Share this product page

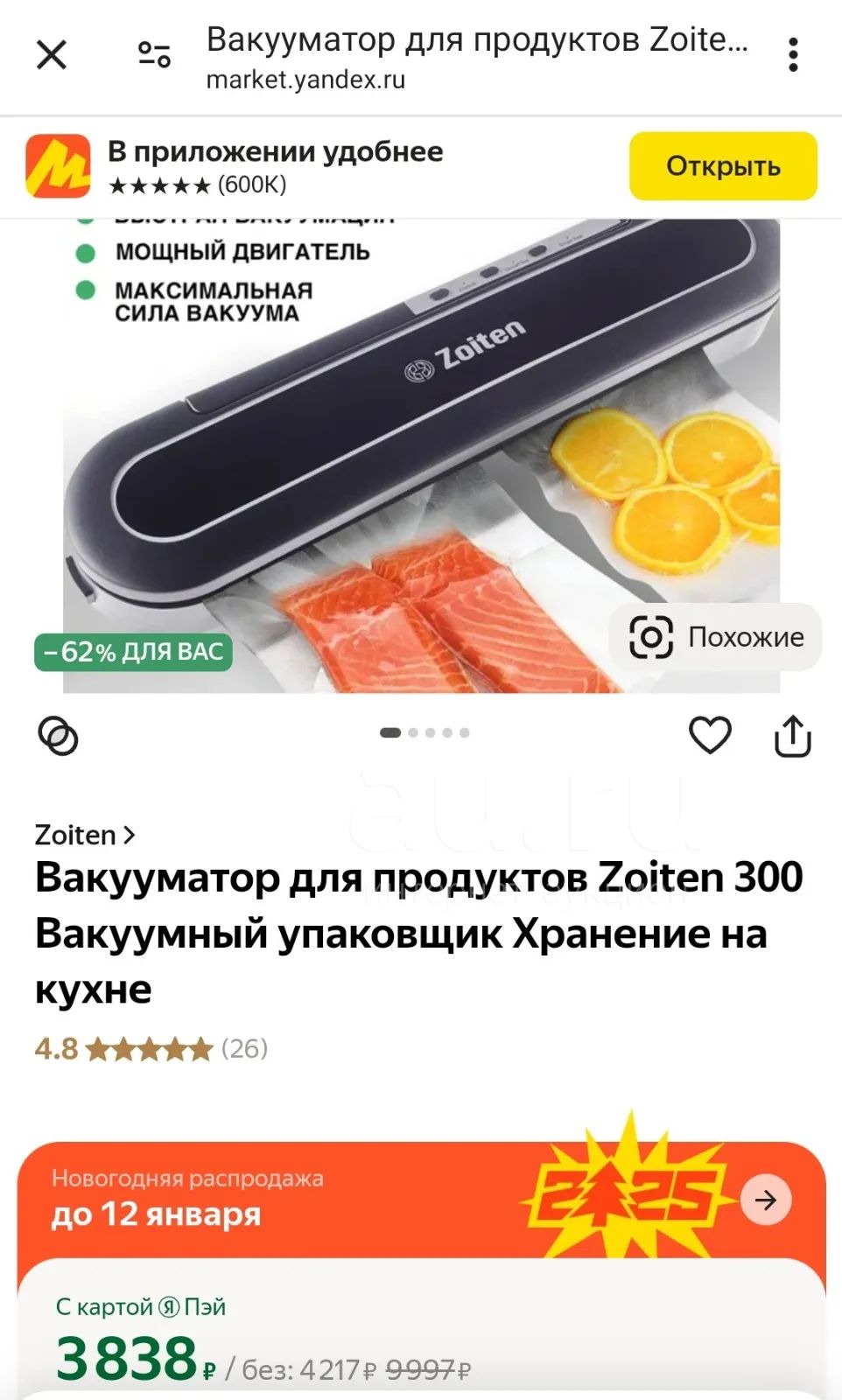click(x=793, y=736)
